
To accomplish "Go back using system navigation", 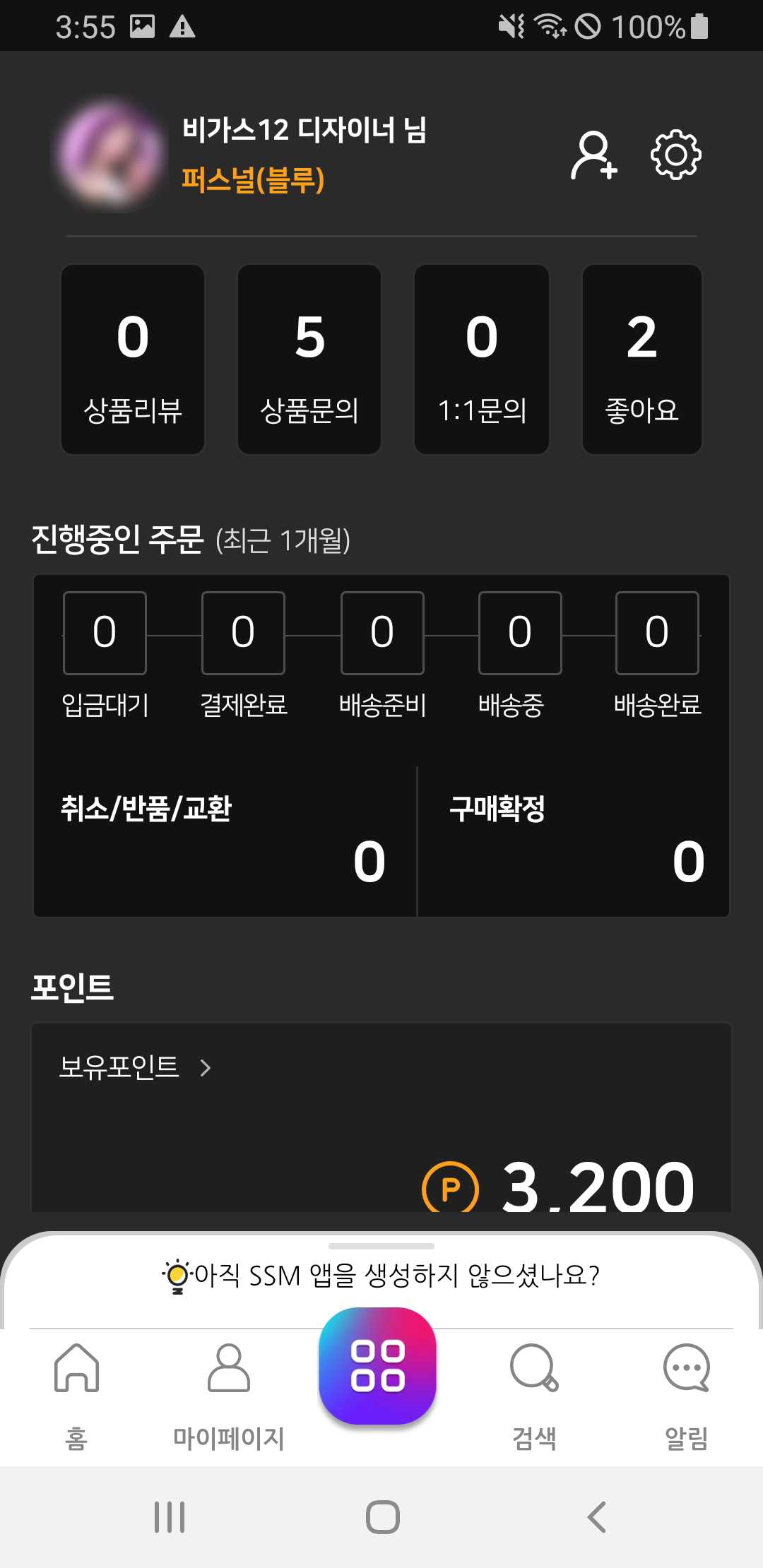I will coord(596,1516).
